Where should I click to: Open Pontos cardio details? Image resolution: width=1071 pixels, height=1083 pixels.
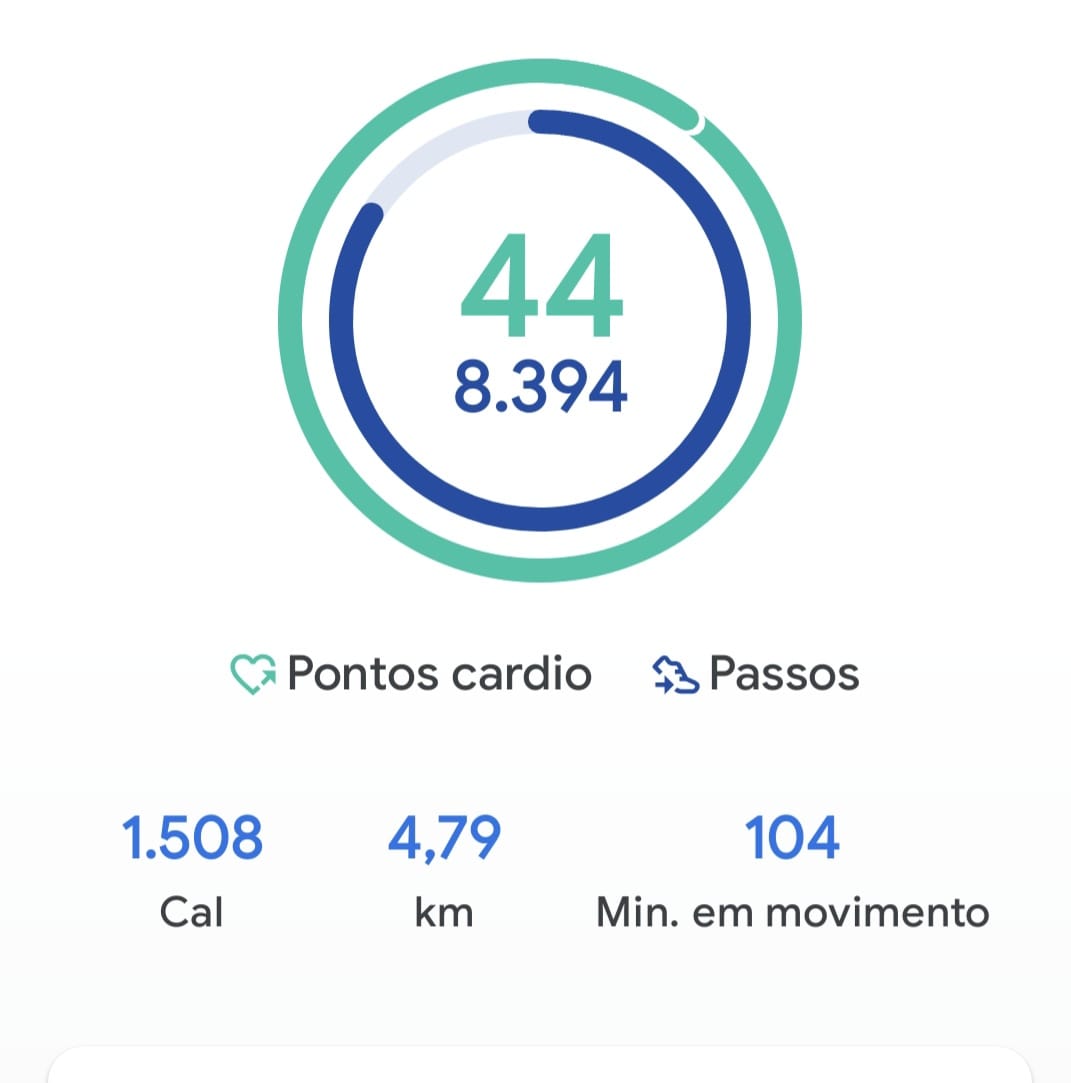tap(411, 673)
